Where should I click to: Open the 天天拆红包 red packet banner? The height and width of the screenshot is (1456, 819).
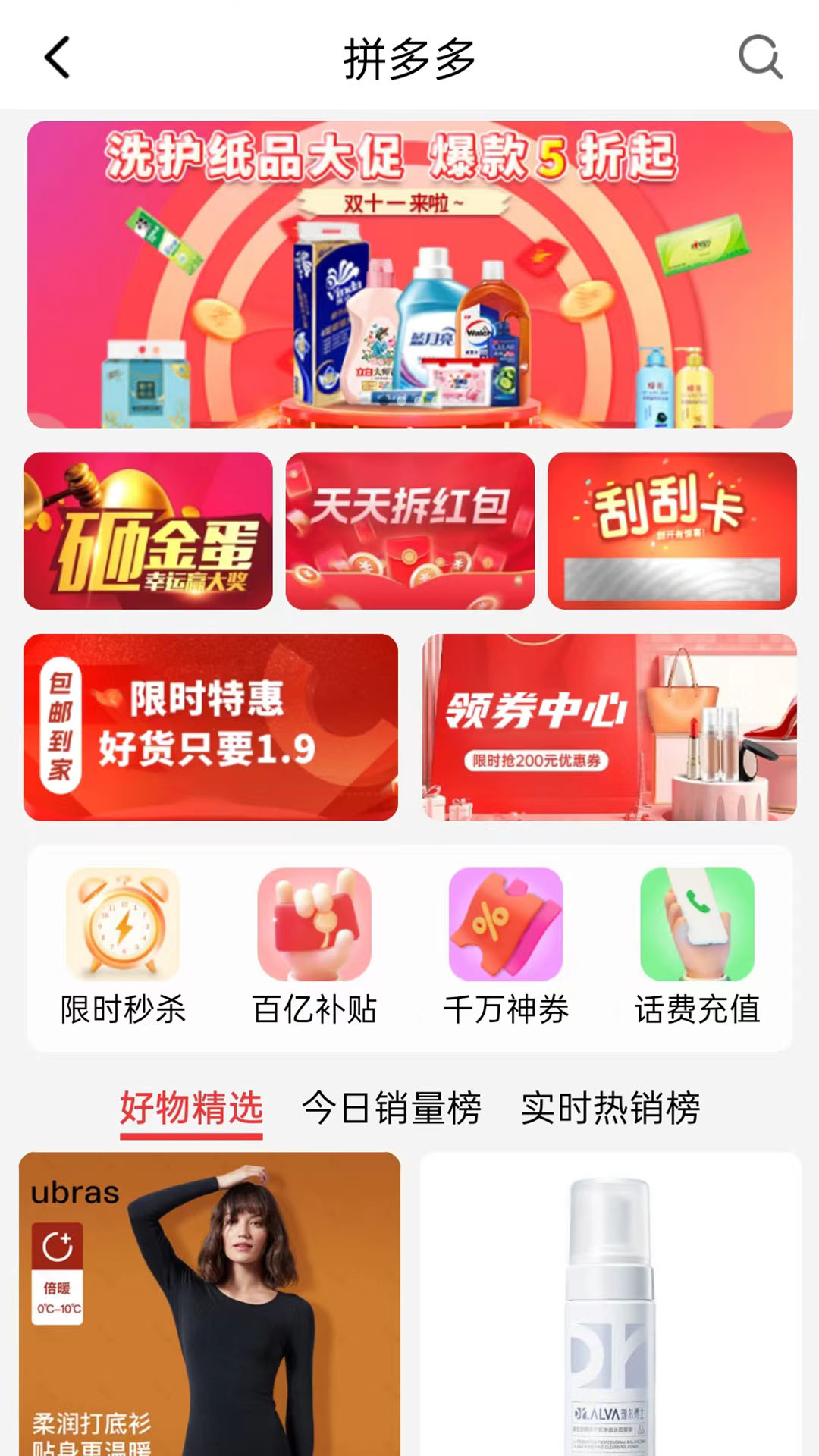410,531
